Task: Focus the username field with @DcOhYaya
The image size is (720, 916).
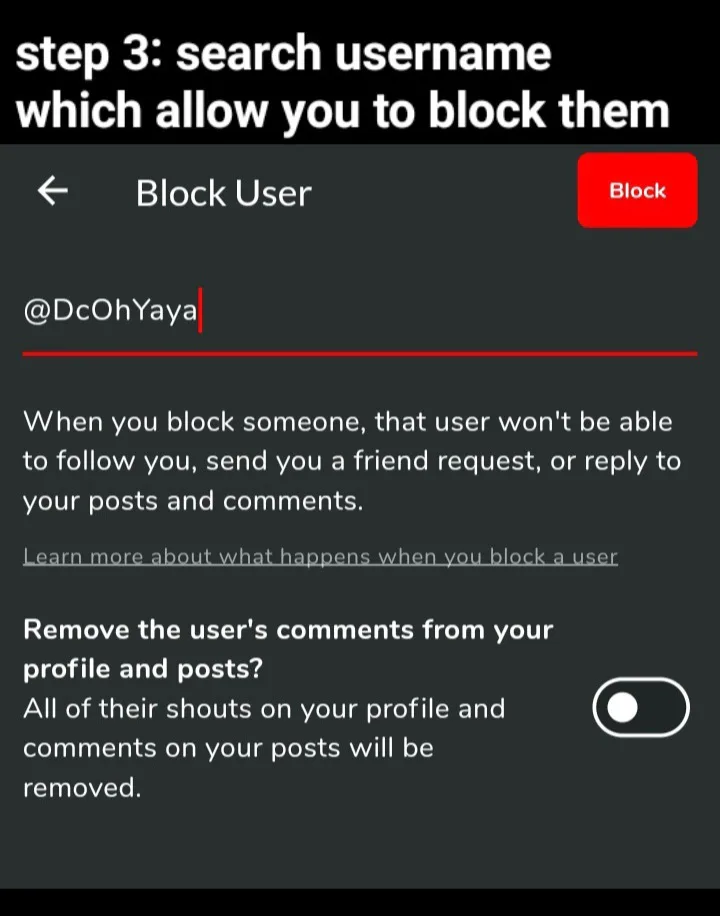Action: [x=359, y=313]
